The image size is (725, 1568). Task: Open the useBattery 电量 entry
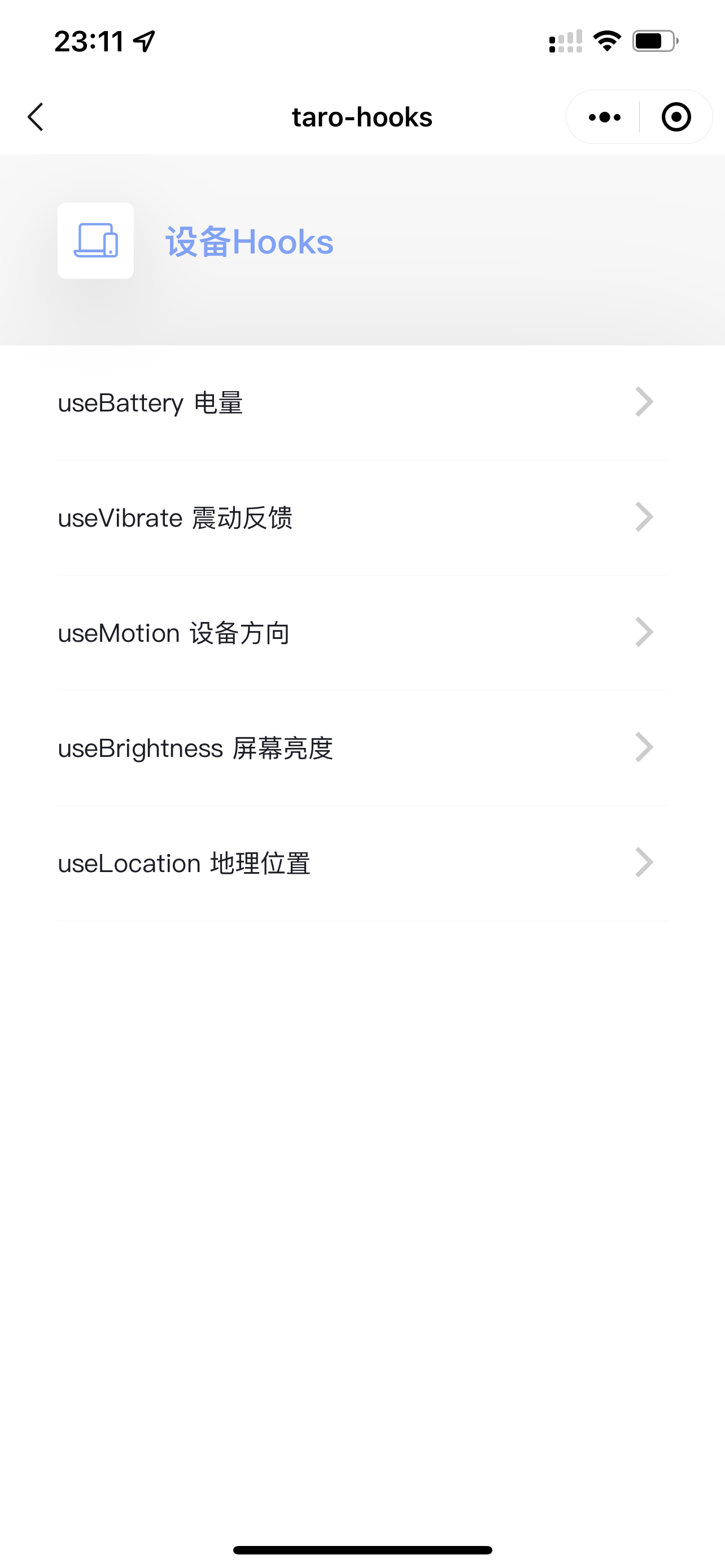[x=362, y=402]
